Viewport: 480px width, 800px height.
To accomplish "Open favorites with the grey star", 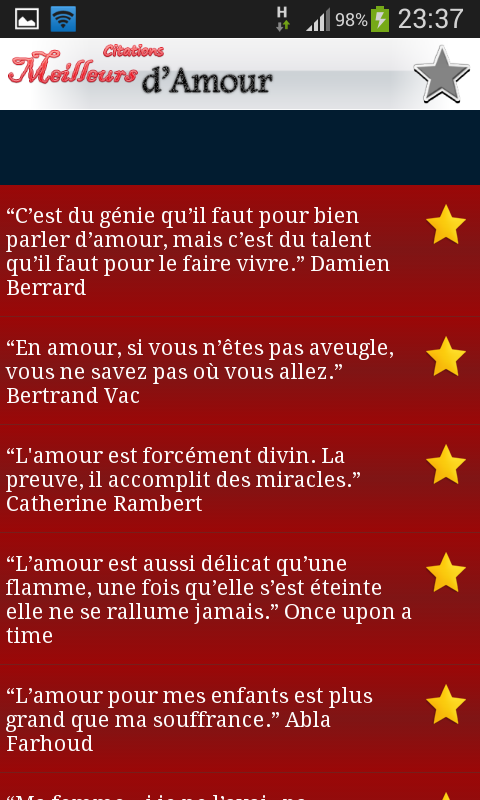I will pos(441,74).
